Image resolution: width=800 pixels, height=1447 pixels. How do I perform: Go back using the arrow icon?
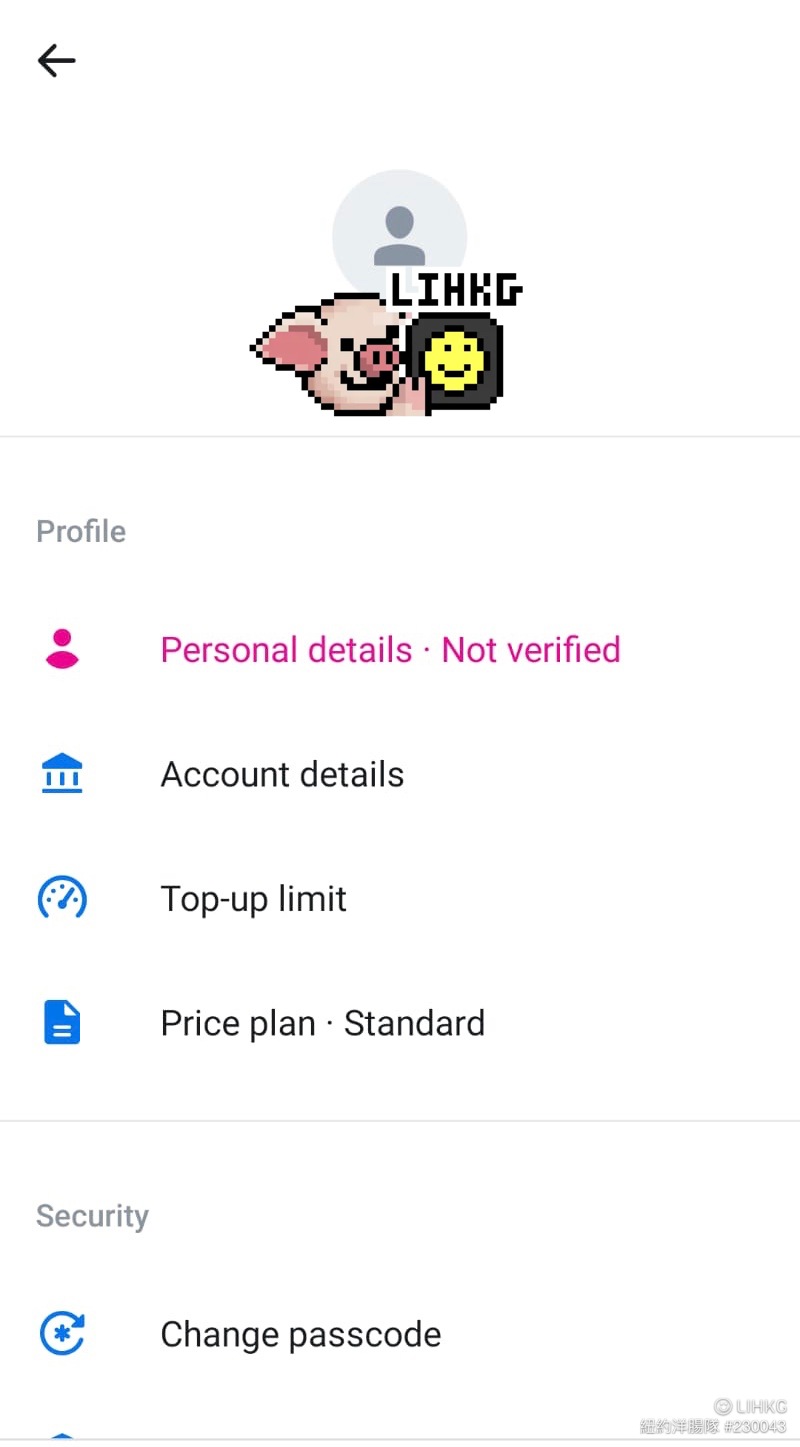click(x=57, y=61)
